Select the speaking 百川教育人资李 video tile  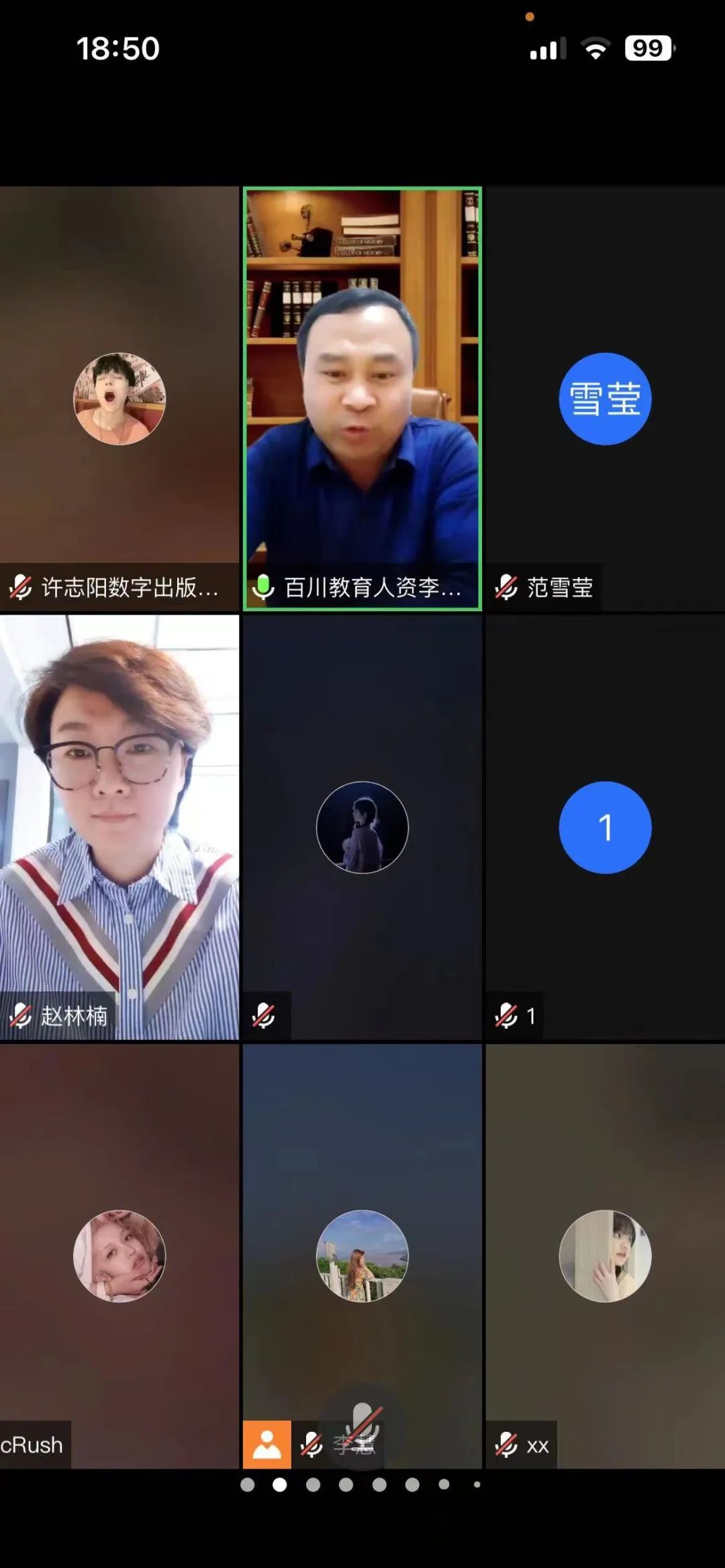(362, 399)
